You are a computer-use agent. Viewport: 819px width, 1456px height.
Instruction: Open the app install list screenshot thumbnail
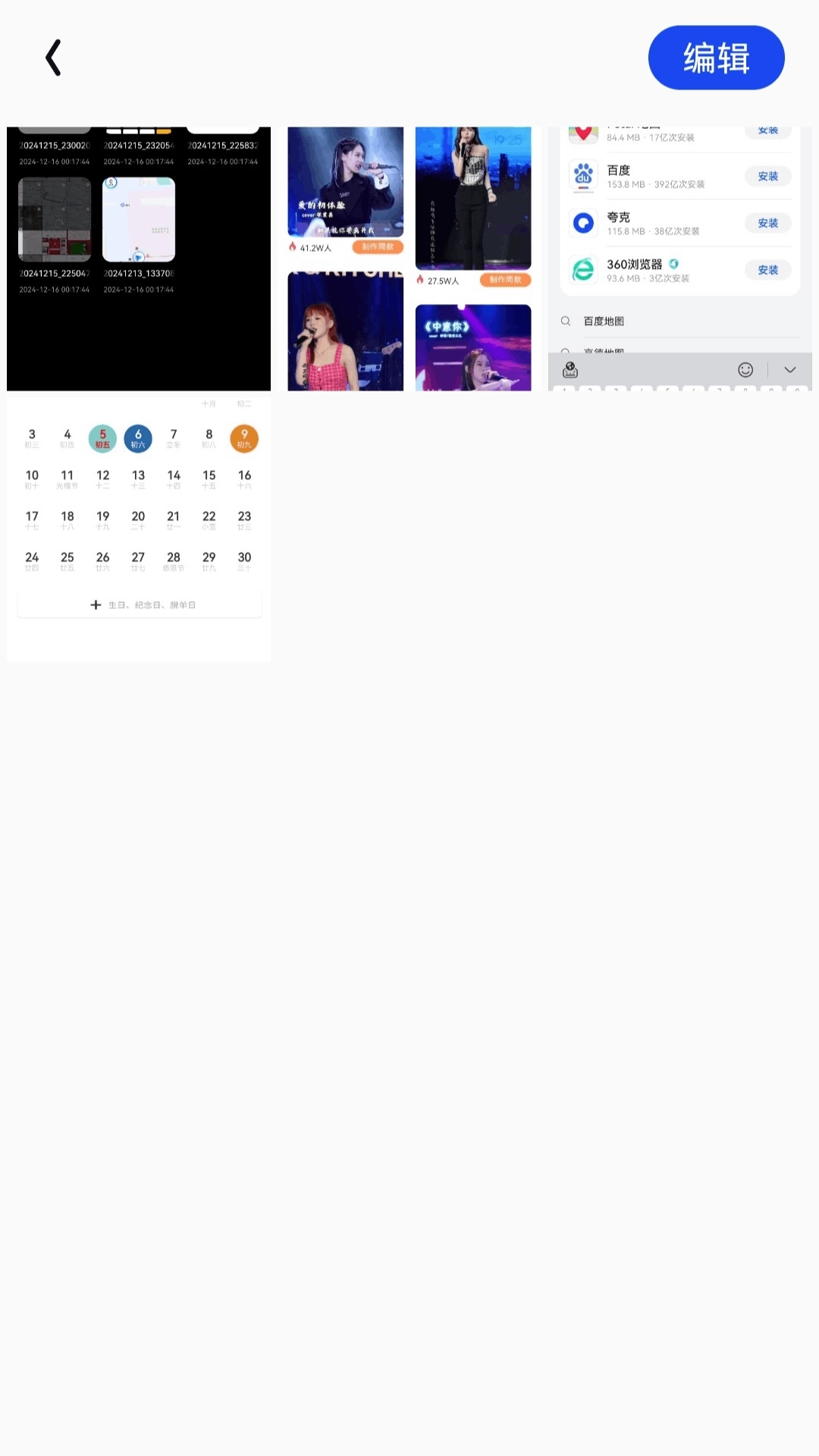679,259
